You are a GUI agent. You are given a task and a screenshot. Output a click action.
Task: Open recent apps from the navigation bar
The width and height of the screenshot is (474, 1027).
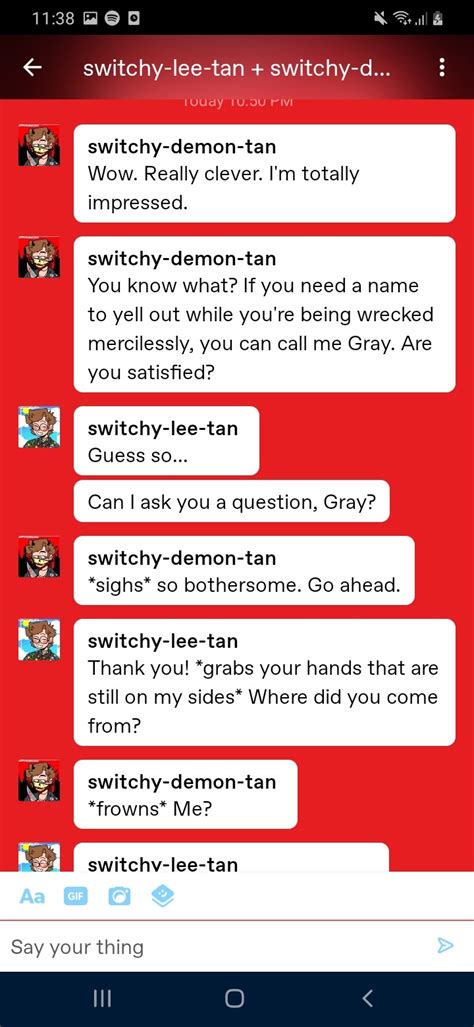coord(102,998)
